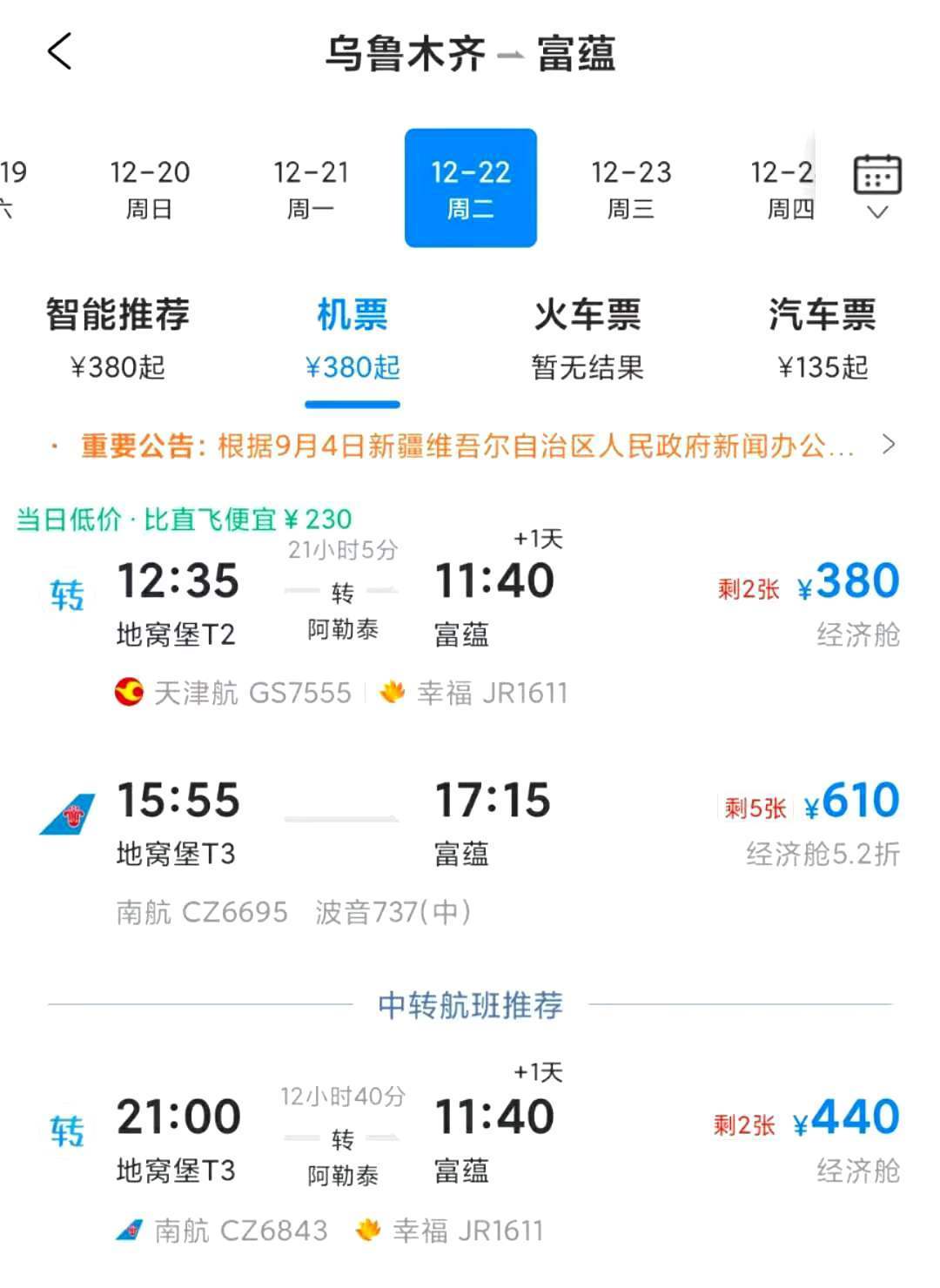
Task: Go back using the top-left arrow
Action: 59,51
